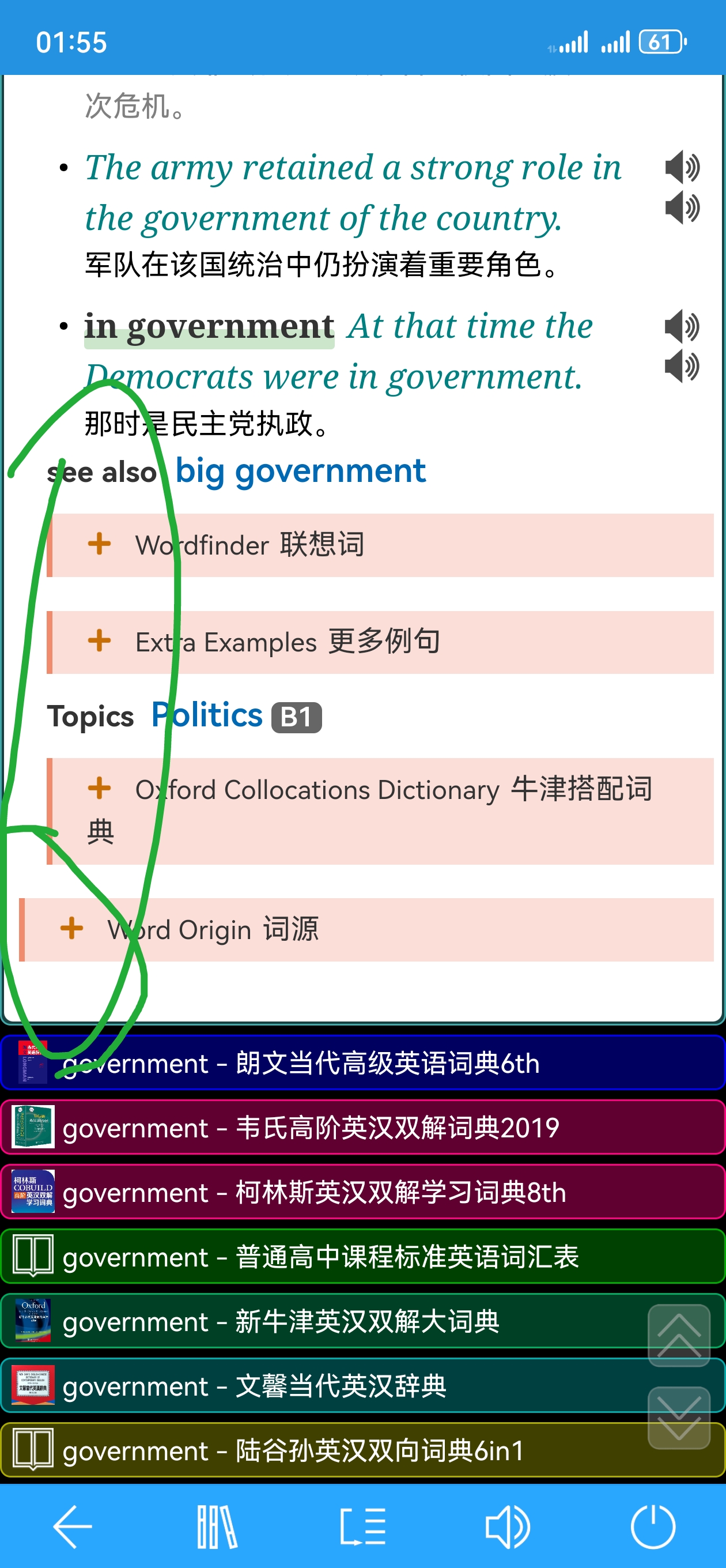726x1568 pixels.
Task: Open government in 柯林斯英汉双解学习词典8th
Action: point(362,1193)
